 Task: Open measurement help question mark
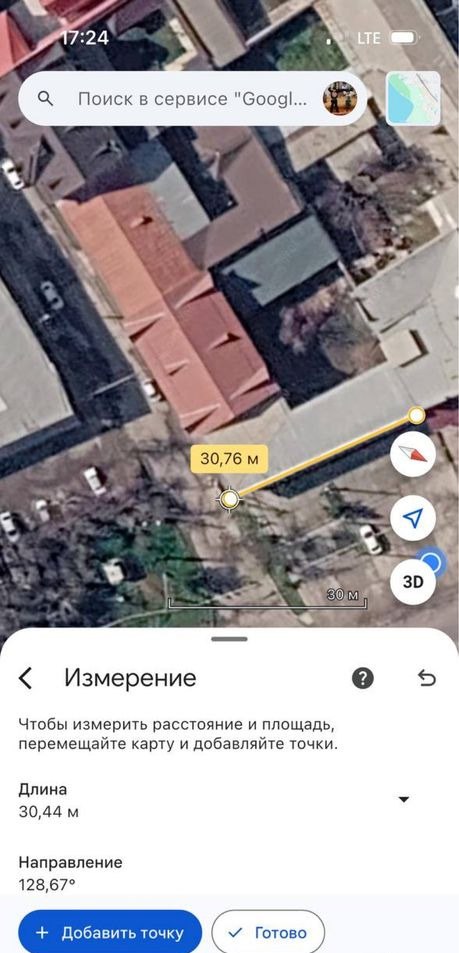[363, 678]
